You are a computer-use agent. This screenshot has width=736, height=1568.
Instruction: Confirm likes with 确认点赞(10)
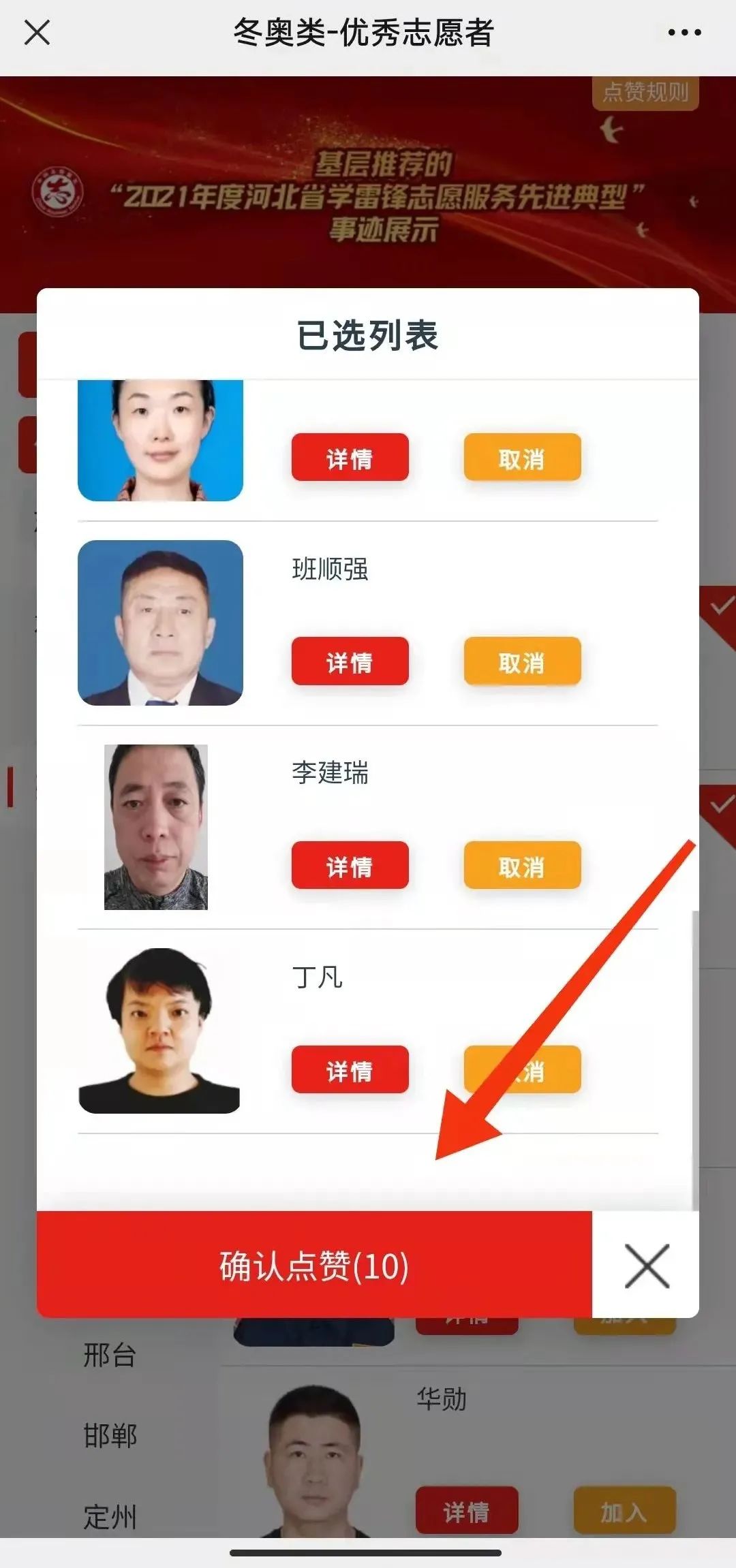click(314, 1266)
